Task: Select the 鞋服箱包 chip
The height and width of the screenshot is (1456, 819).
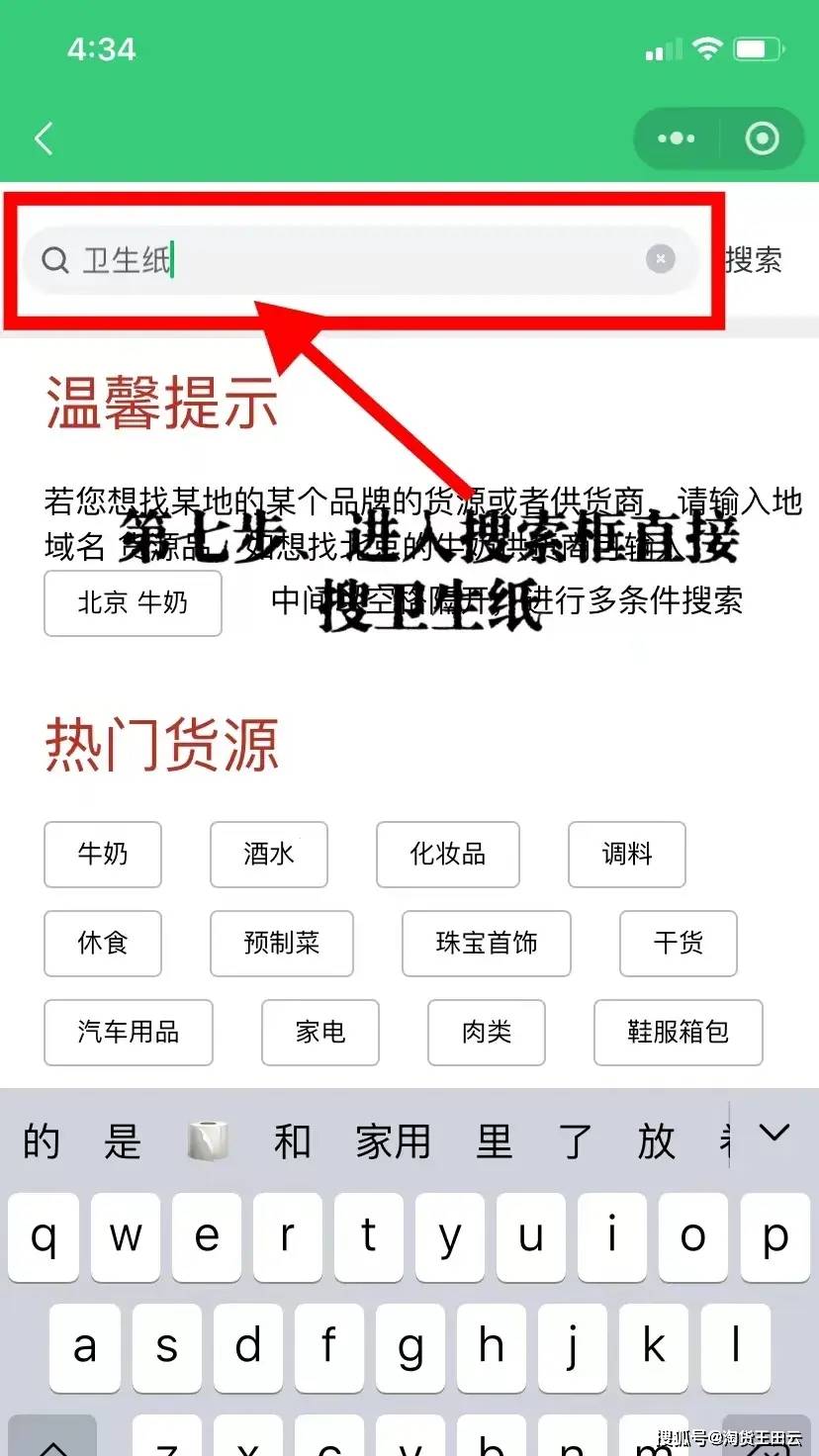Action: pyautogui.click(x=678, y=1032)
